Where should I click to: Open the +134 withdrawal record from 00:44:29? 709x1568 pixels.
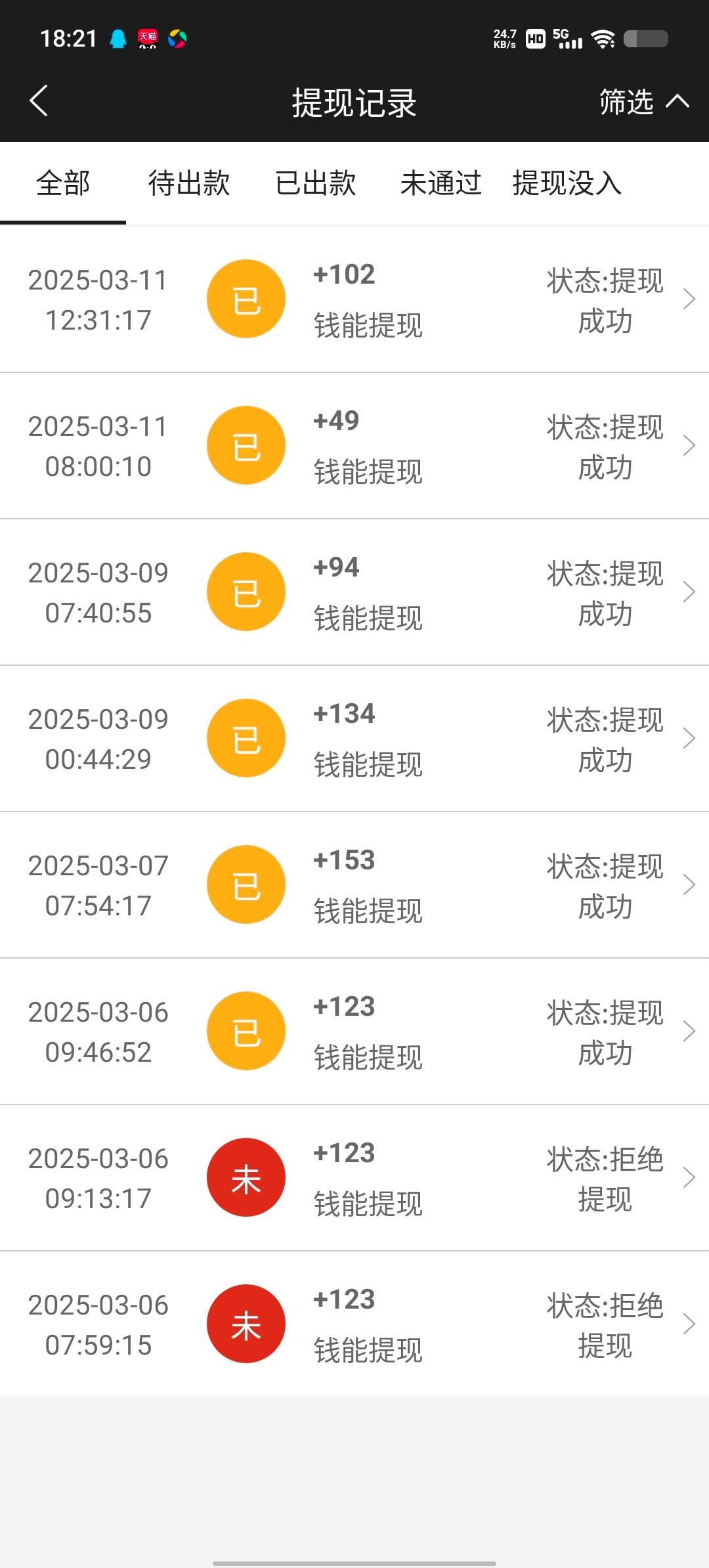coord(354,739)
